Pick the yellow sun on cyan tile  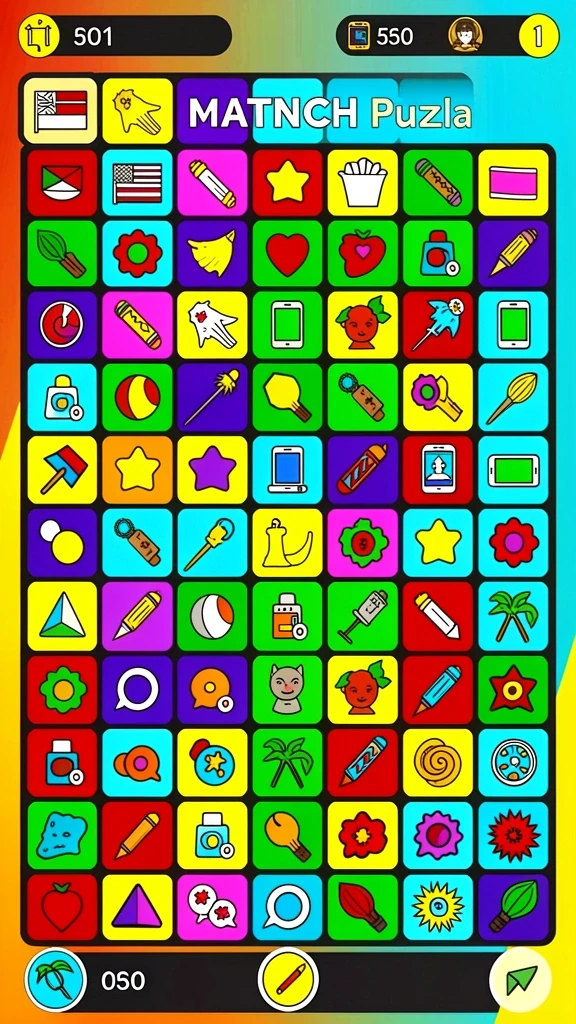pos(438,908)
